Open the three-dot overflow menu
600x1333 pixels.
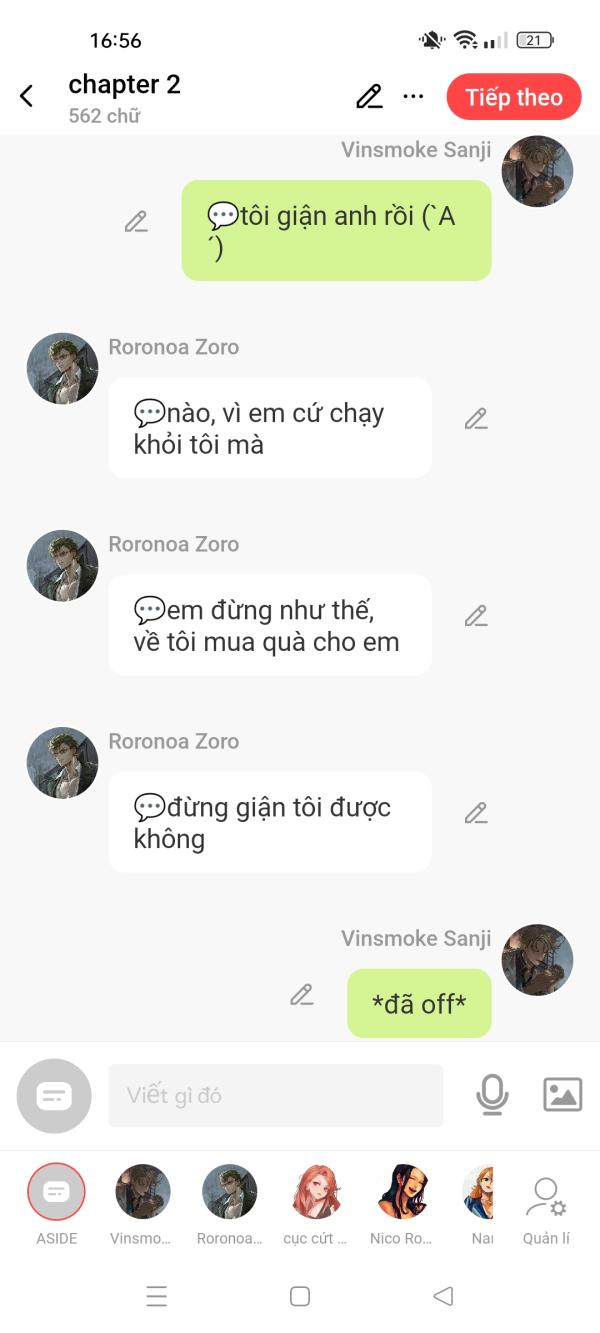click(413, 97)
